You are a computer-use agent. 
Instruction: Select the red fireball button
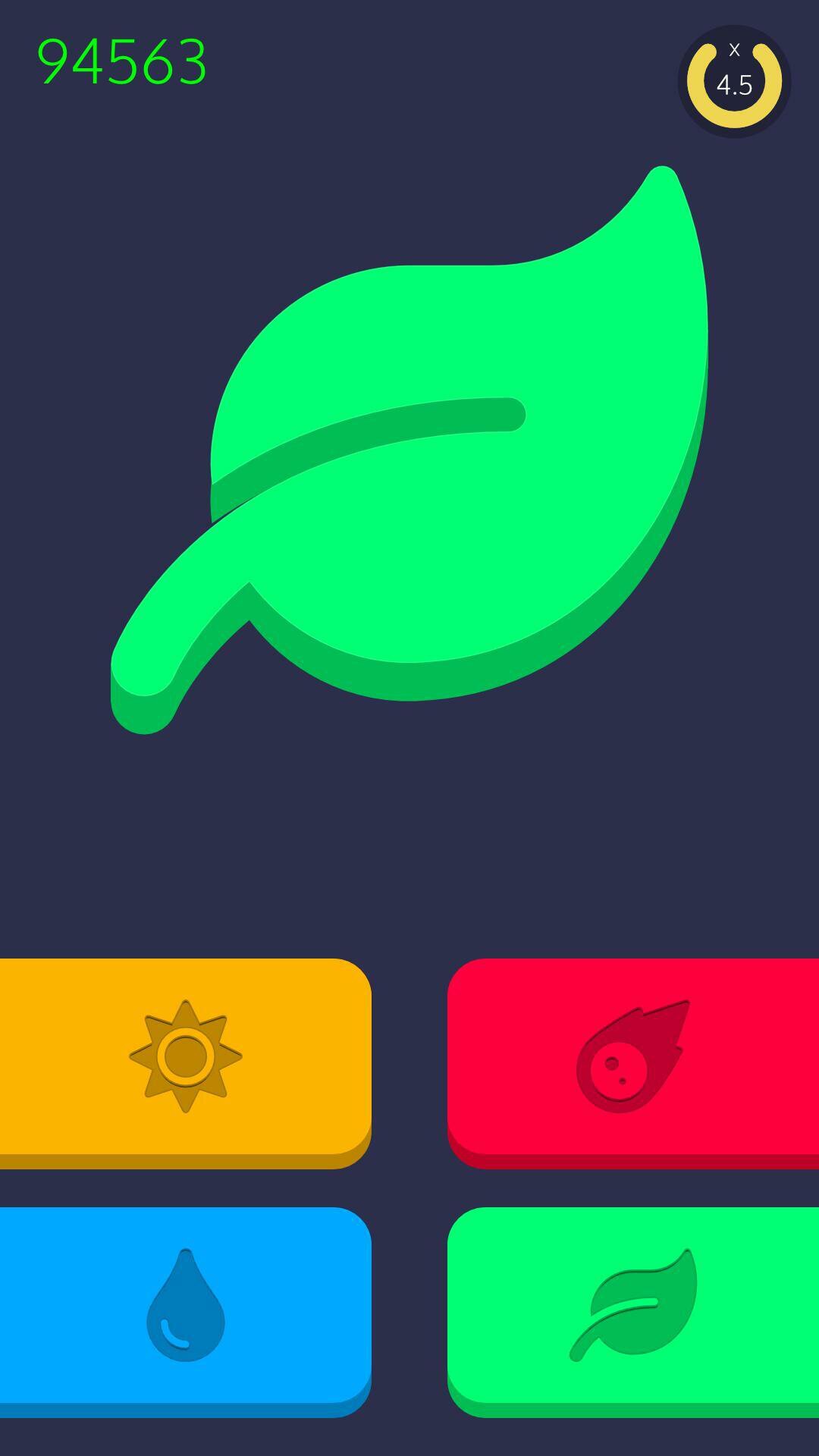[x=633, y=1062]
